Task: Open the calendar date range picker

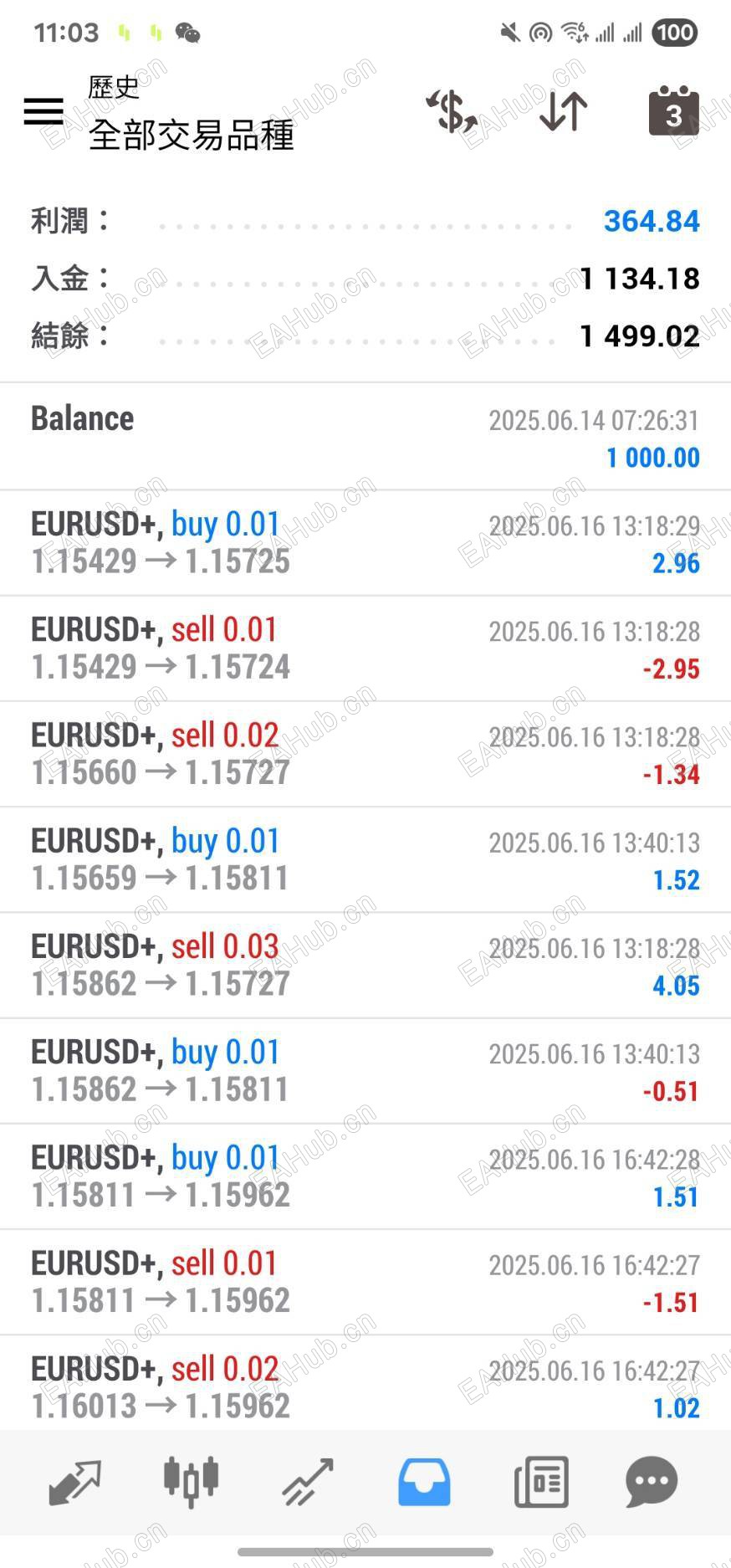Action: (x=673, y=111)
